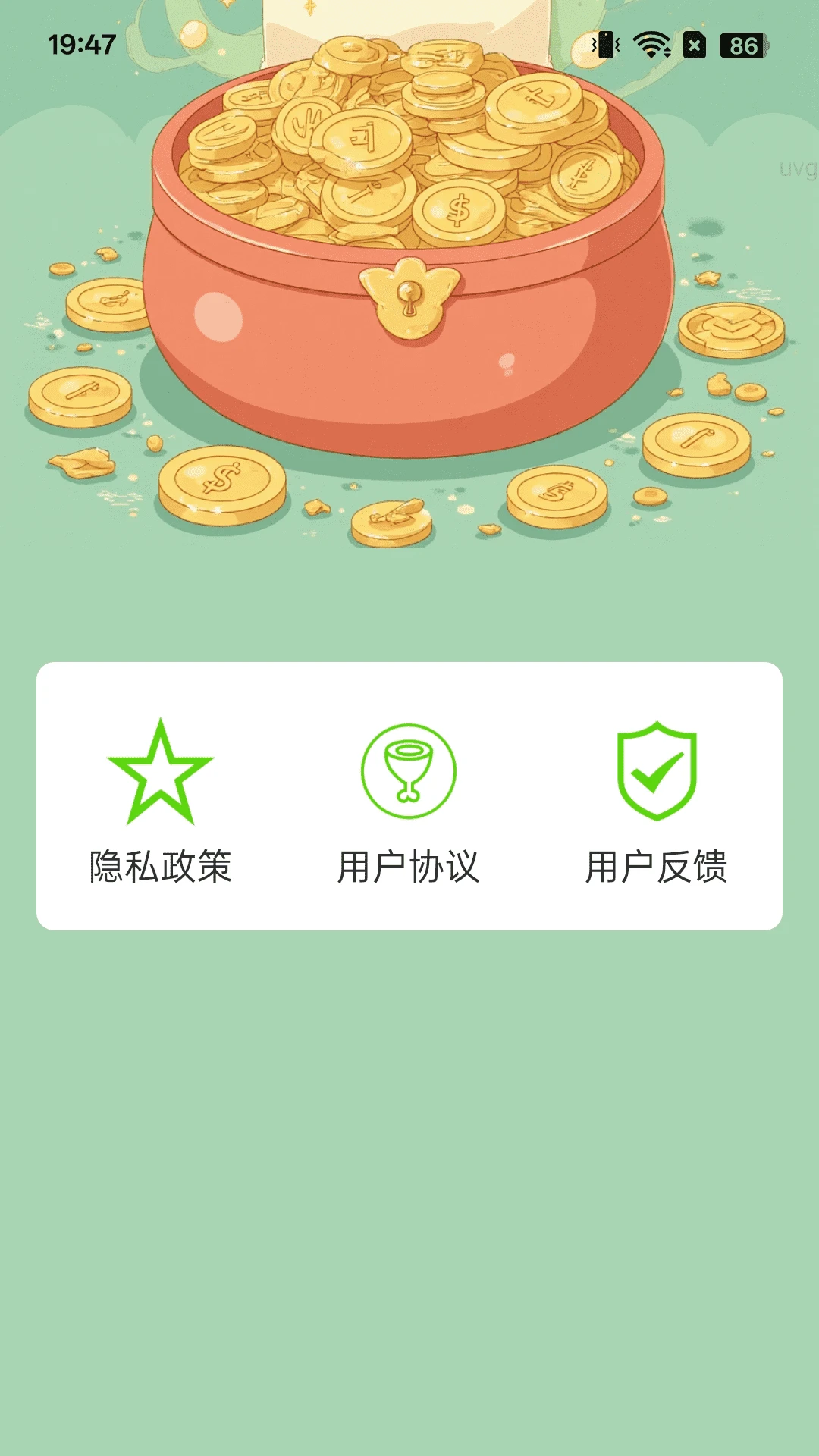819x1456 pixels.
Task: Select the circular drumstick icon above 用户协议
Action: (409, 769)
